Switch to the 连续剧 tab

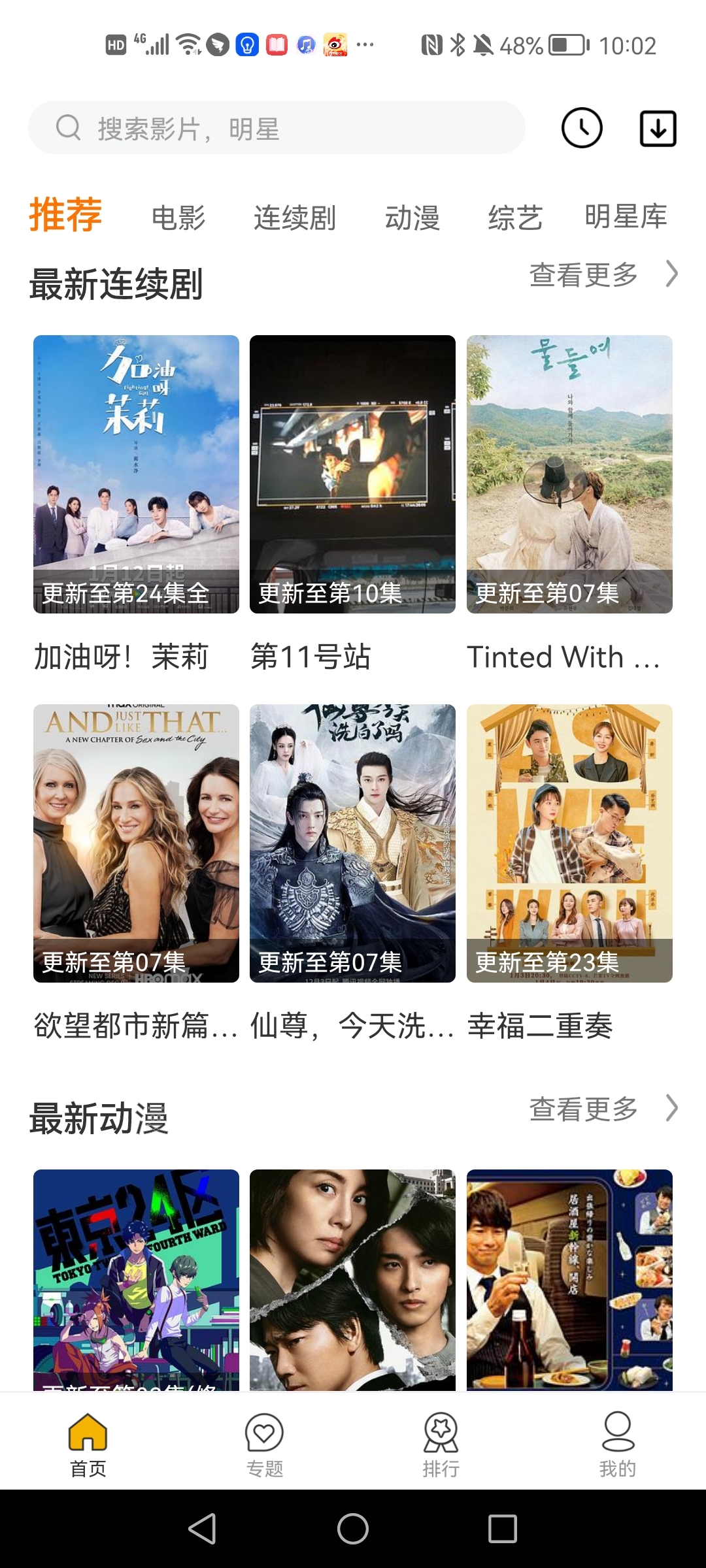pos(295,218)
